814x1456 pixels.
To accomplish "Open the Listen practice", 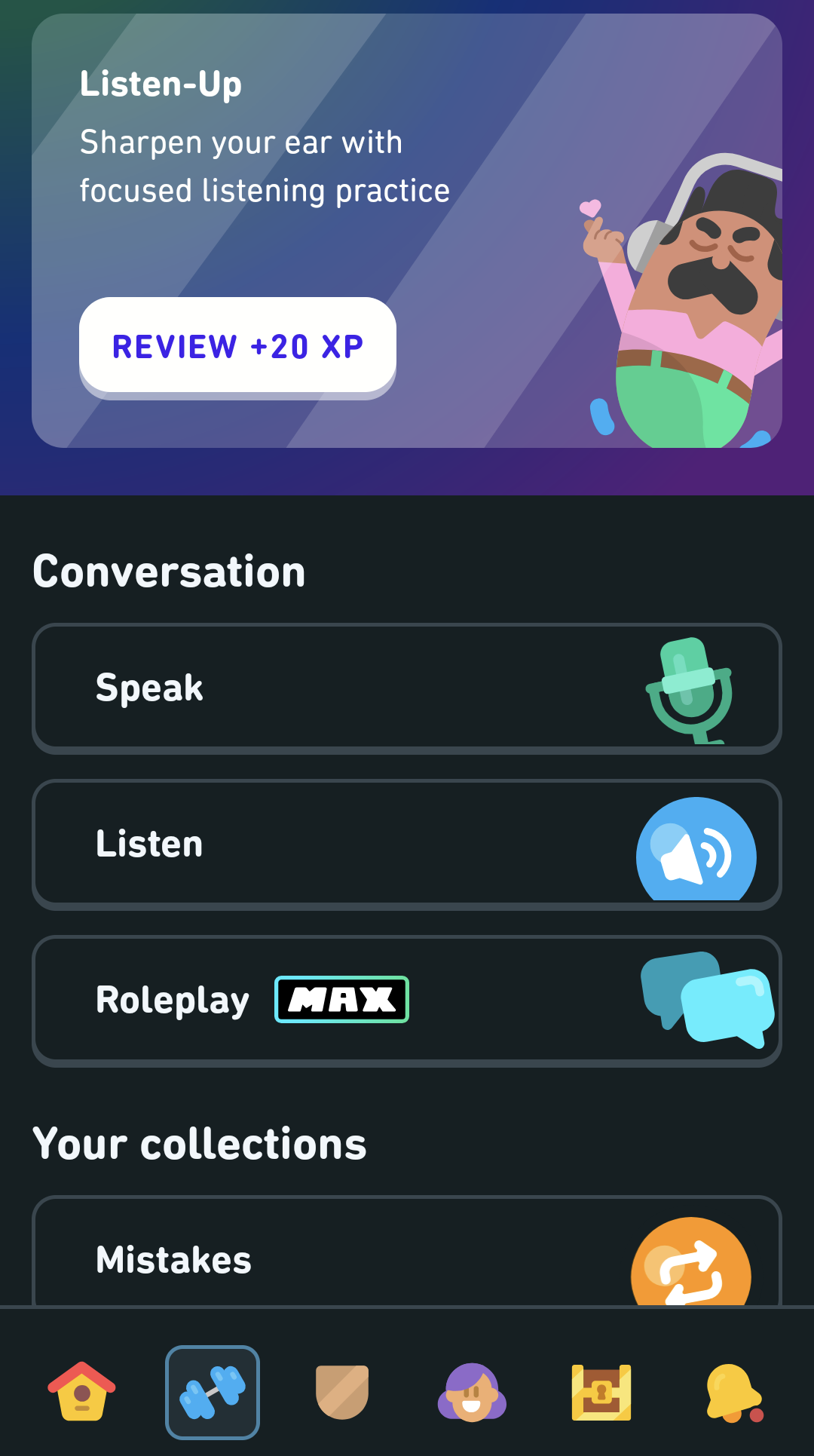I will tap(407, 844).
